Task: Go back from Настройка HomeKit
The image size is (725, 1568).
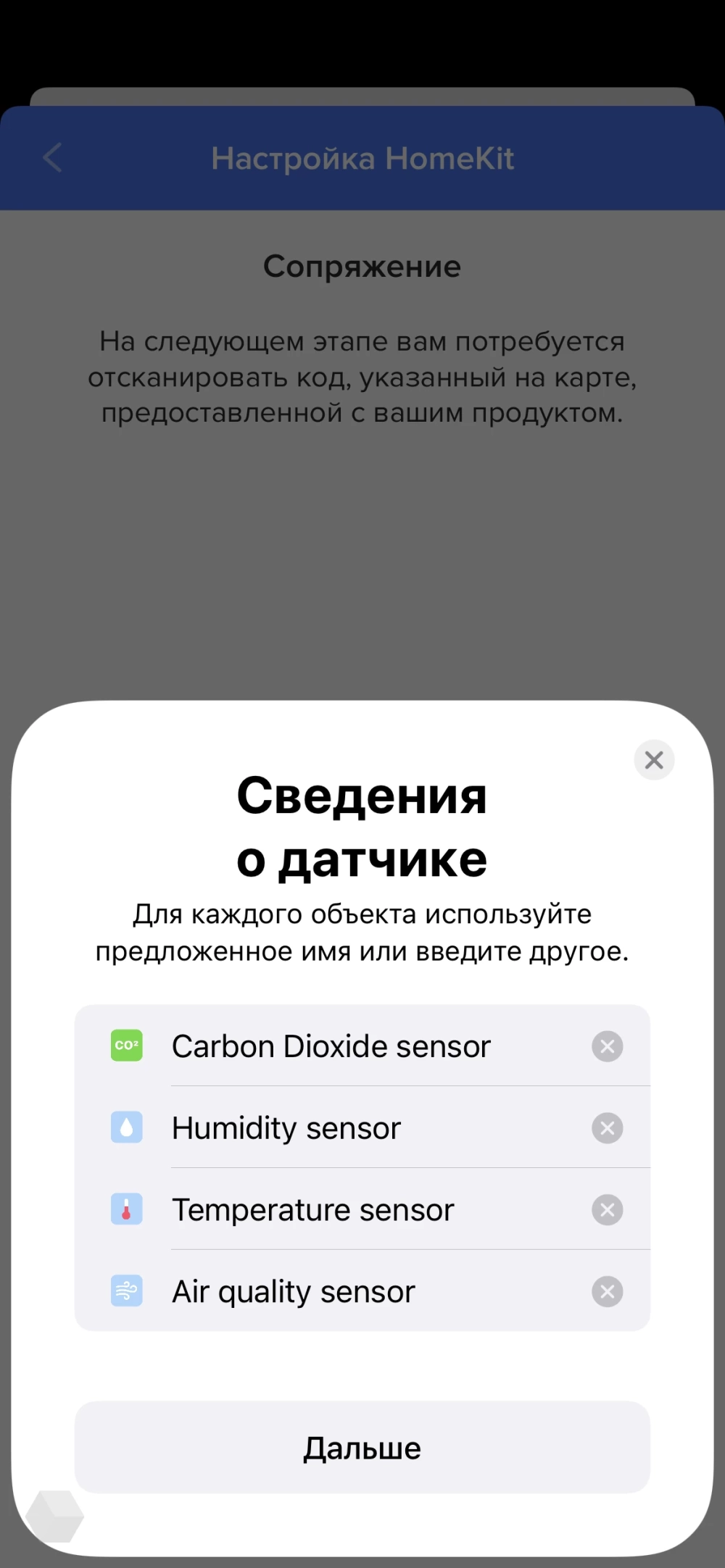Action: tap(52, 158)
